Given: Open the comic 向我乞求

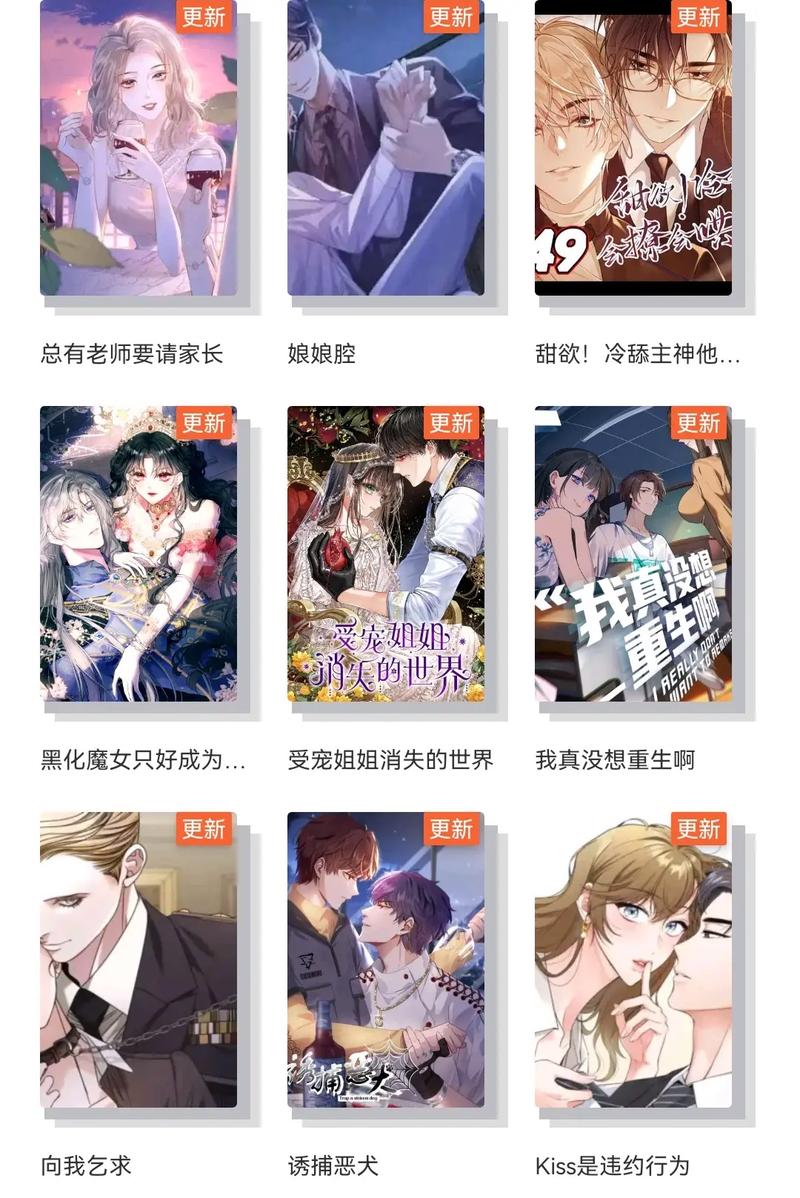Looking at the screenshot, I should (x=138, y=958).
